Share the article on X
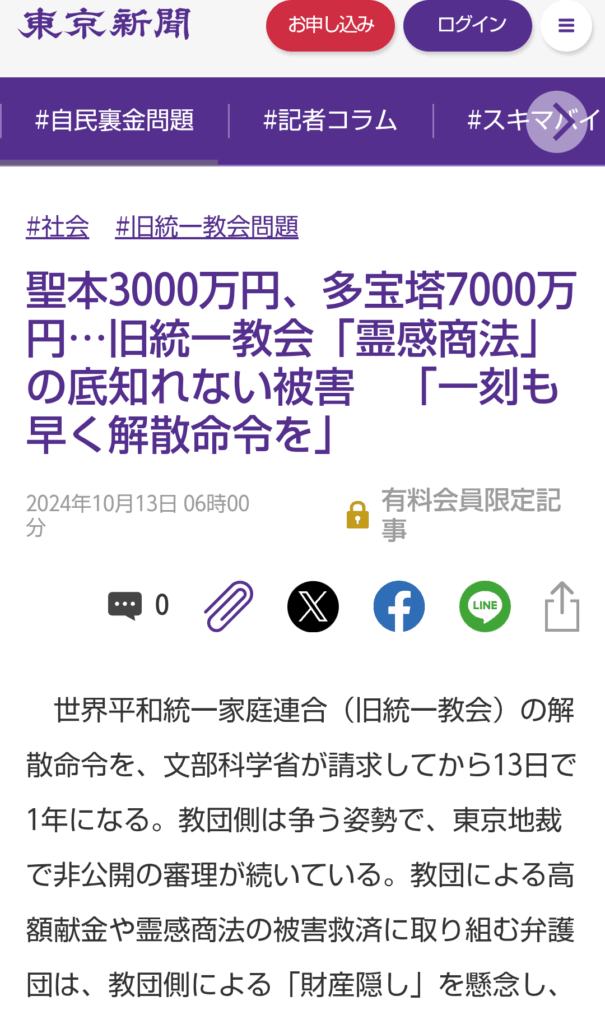This screenshot has width=605, height=1024. tap(313, 606)
